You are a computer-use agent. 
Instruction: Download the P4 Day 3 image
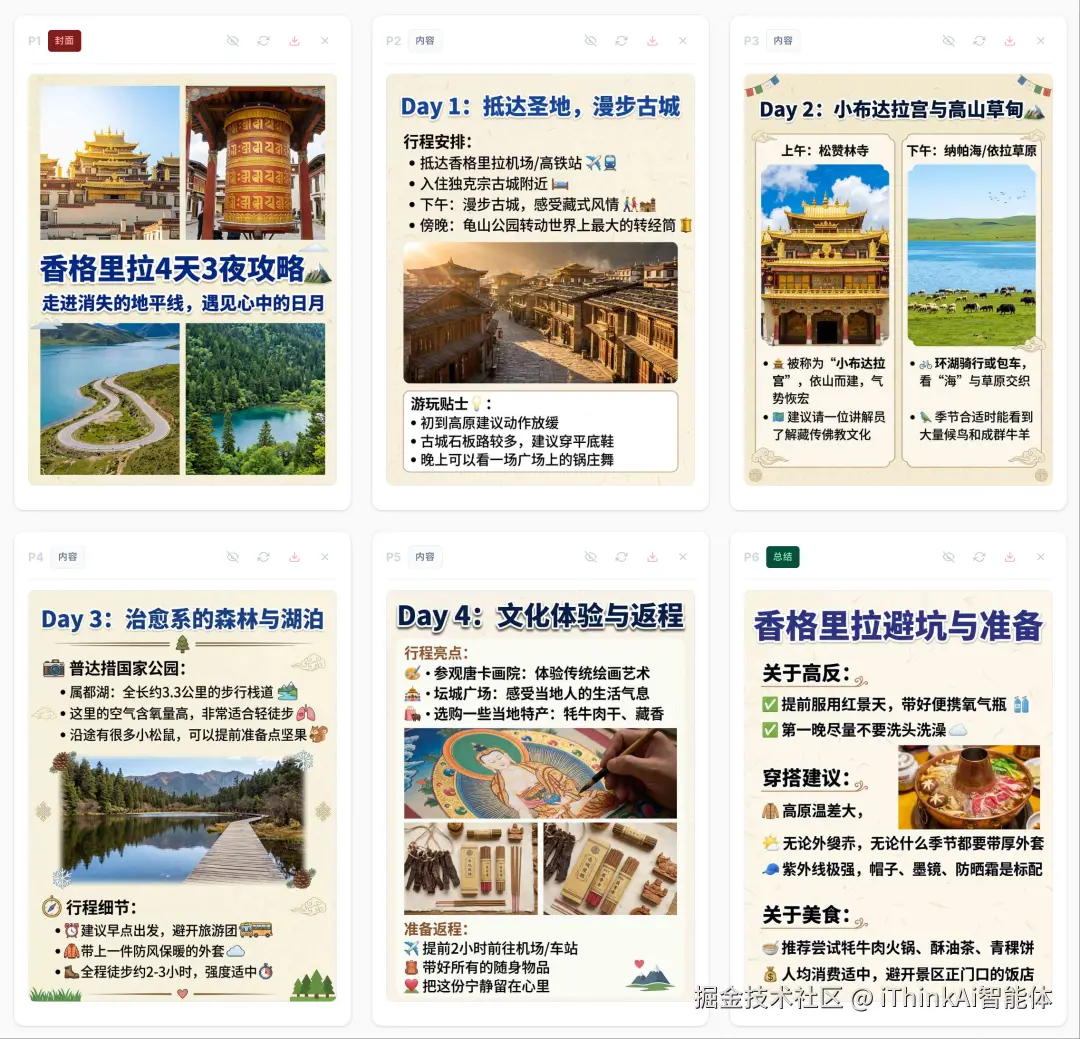click(294, 557)
